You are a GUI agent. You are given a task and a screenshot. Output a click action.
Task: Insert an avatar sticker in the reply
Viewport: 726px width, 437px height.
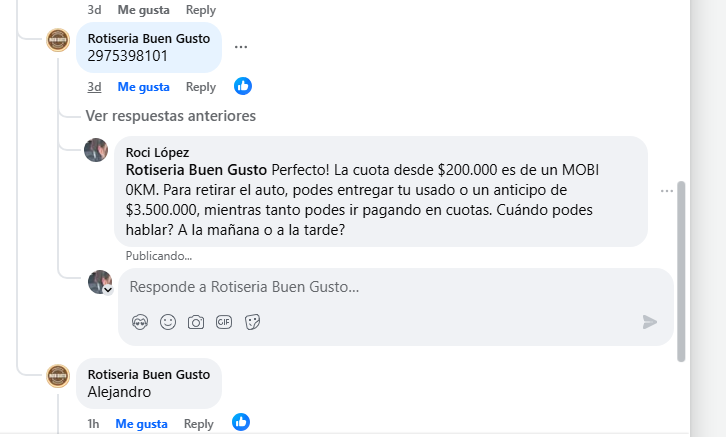coord(140,322)
